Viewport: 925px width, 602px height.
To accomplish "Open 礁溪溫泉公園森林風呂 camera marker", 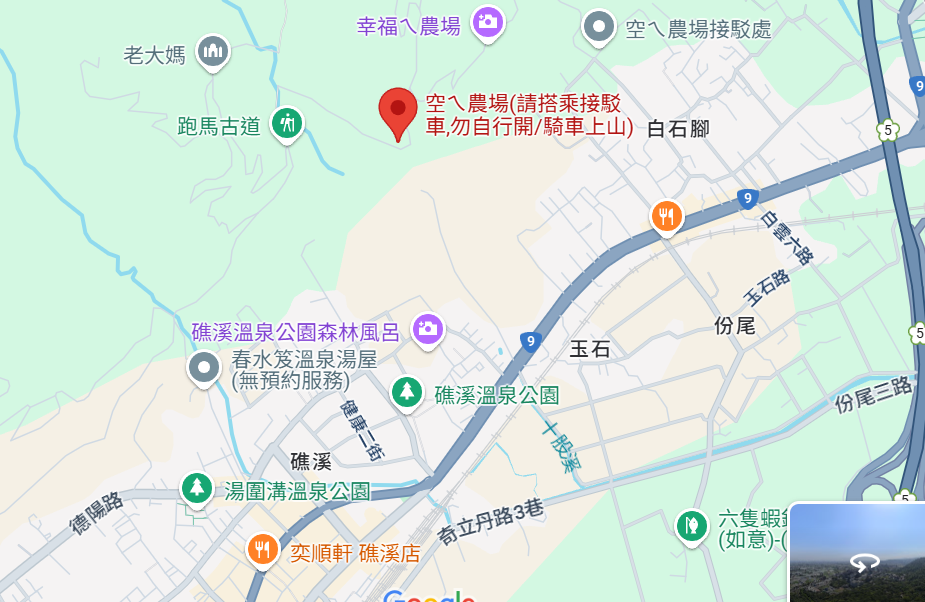I will 427,328.
